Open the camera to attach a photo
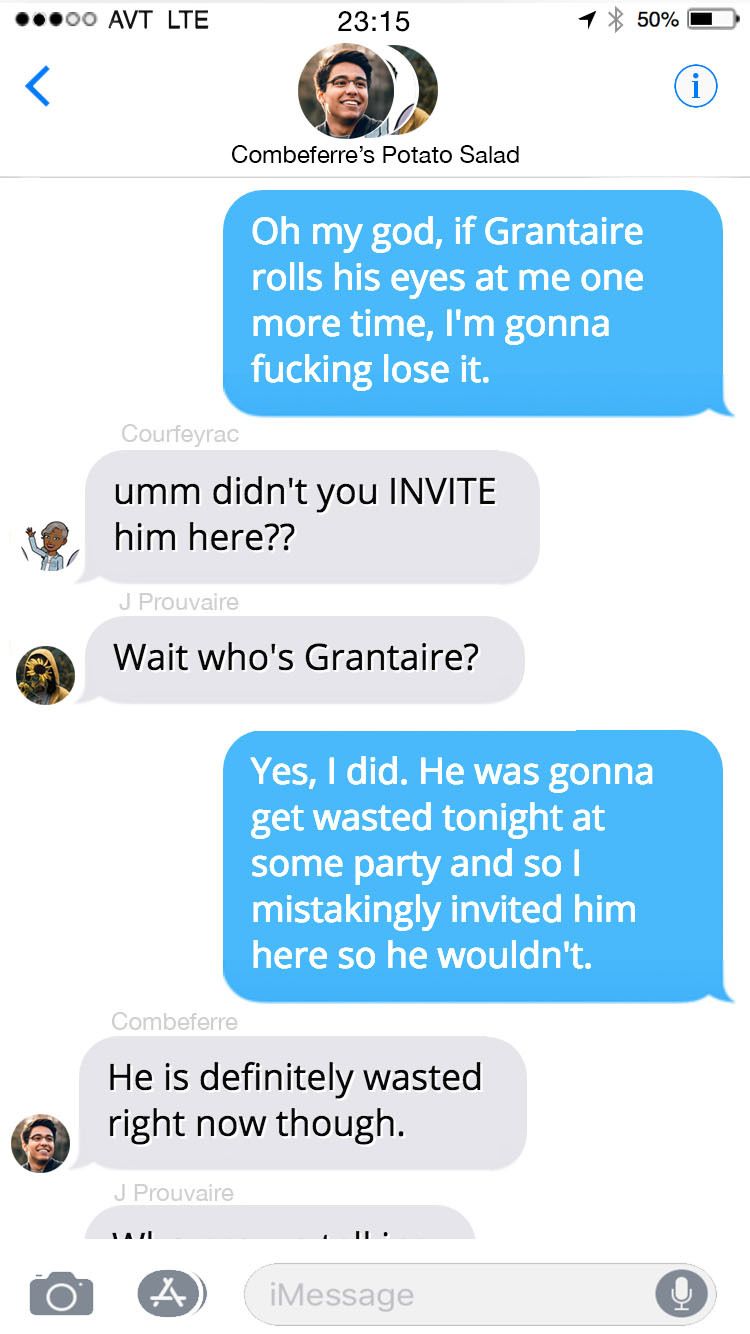The width and height of the screenshot is (750, 1334). click(61, 1294)
